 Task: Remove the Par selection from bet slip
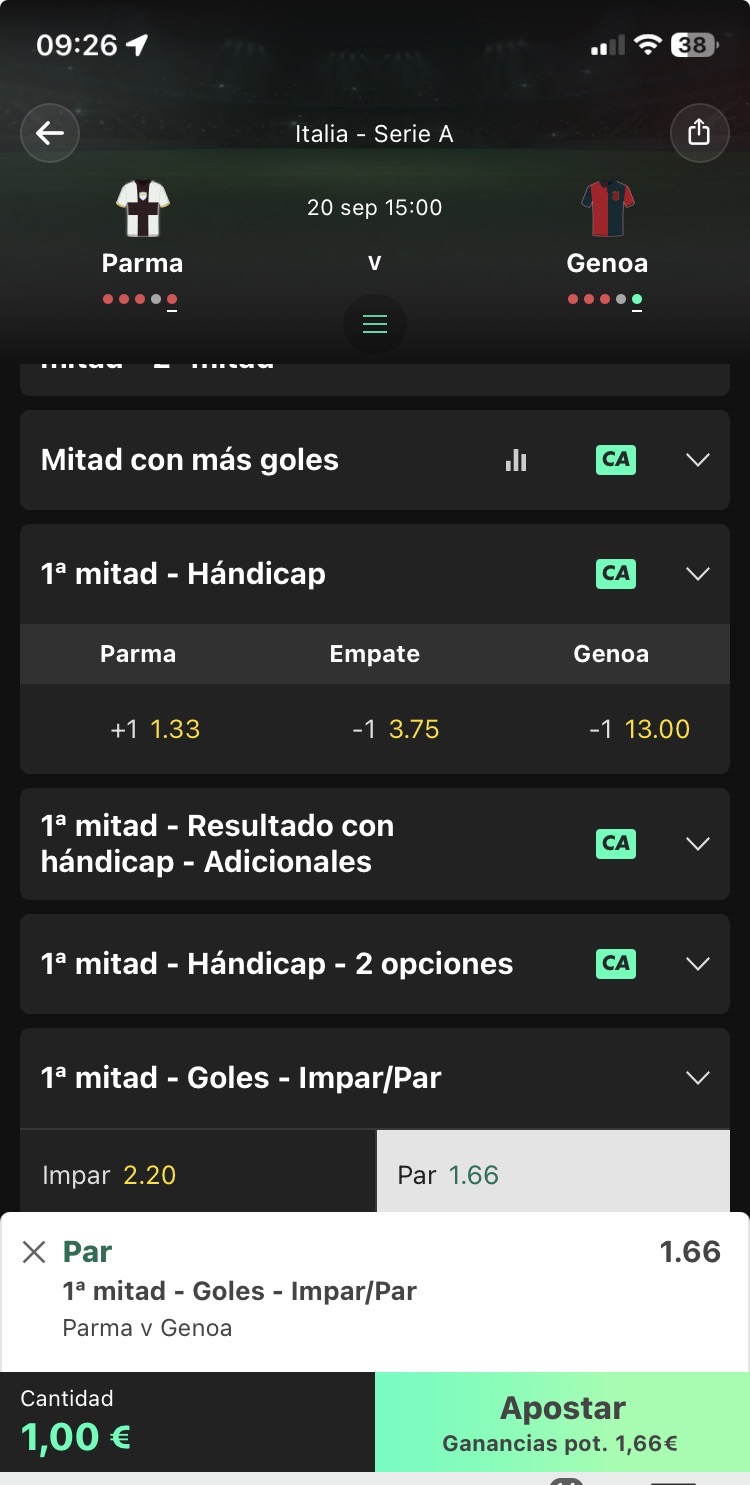click(x=34, y=1252)
